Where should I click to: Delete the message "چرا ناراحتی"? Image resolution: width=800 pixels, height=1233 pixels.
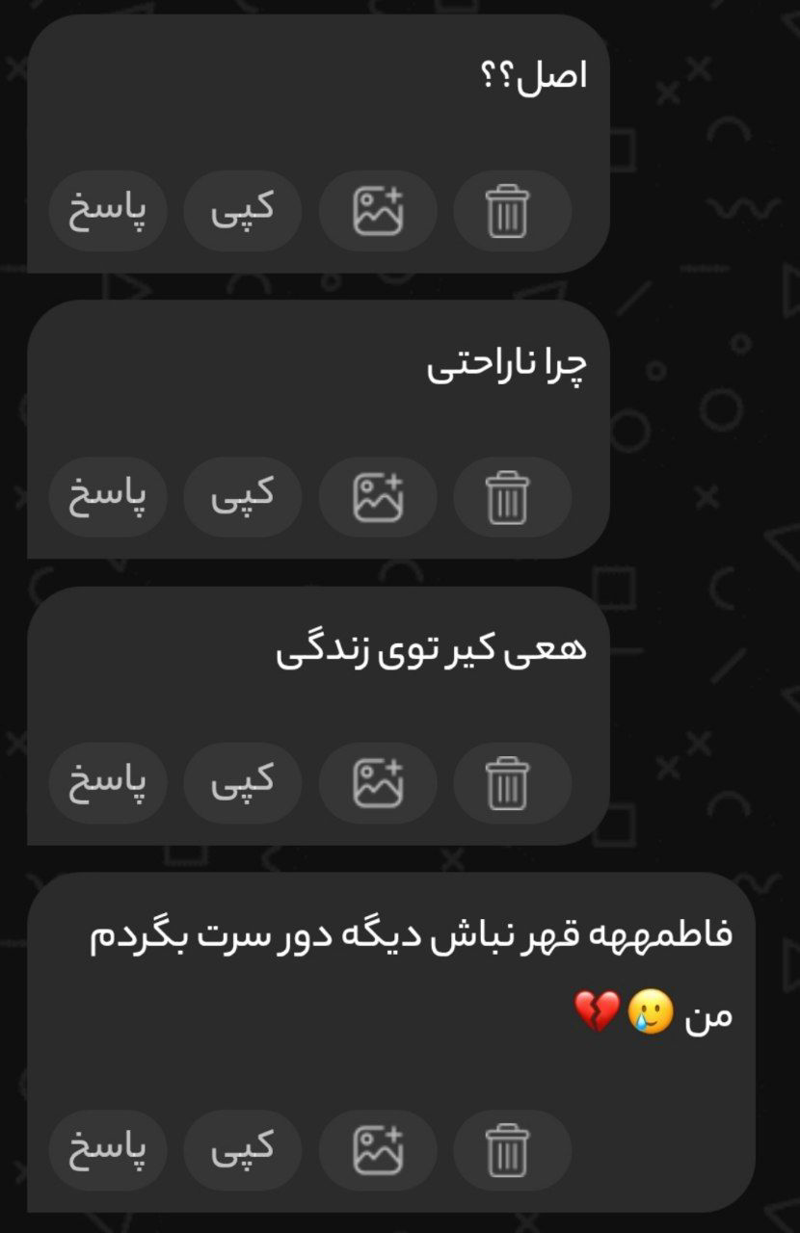pos(511,497)
